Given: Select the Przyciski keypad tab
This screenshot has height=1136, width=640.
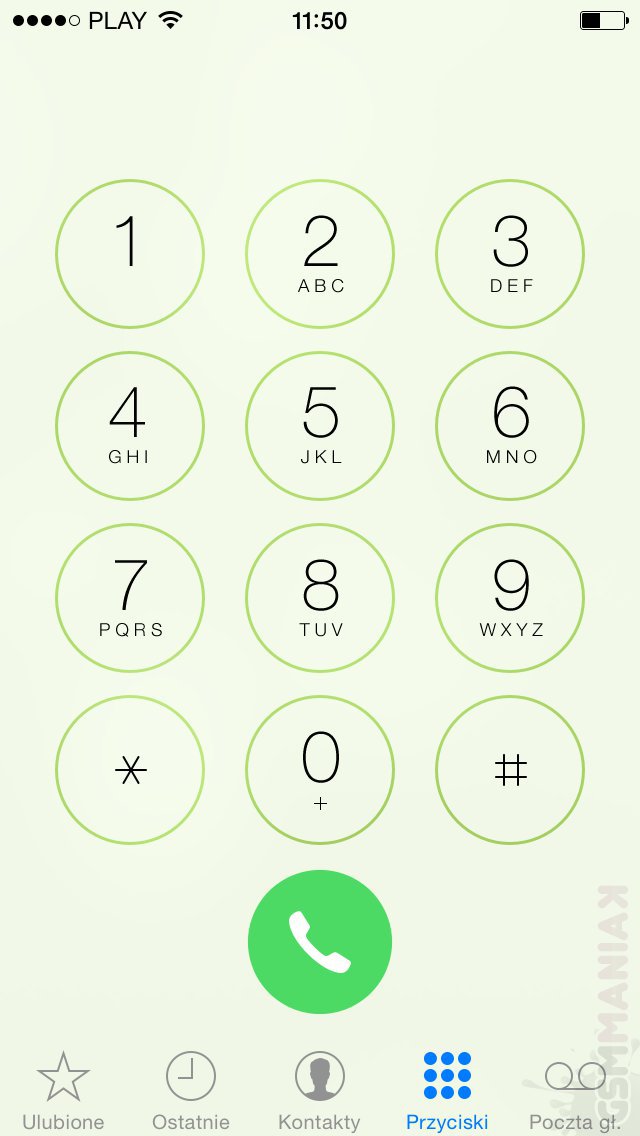Looking at the screenshot, I should 447,1090.
